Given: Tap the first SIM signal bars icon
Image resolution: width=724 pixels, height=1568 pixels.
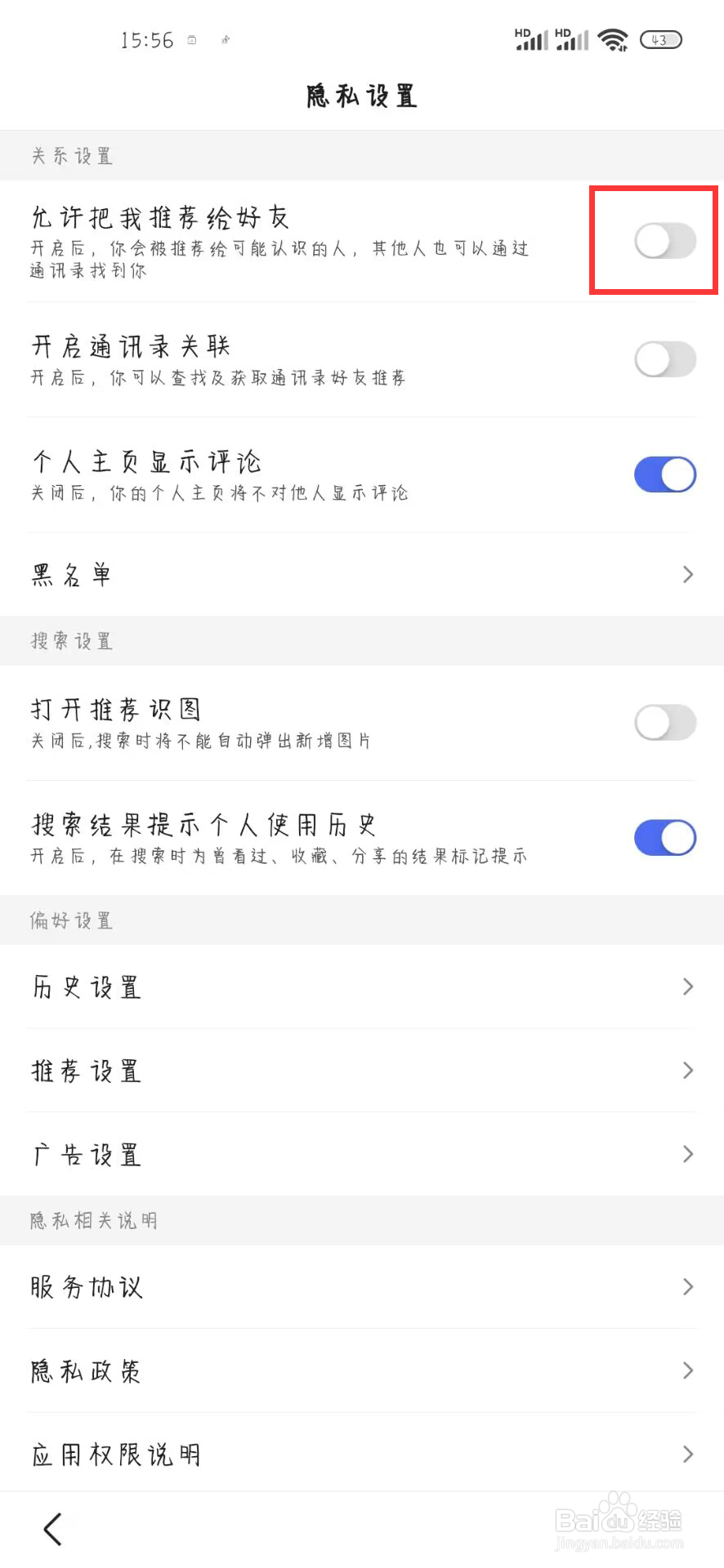Looking at the screenshot, I should point(531,39).
